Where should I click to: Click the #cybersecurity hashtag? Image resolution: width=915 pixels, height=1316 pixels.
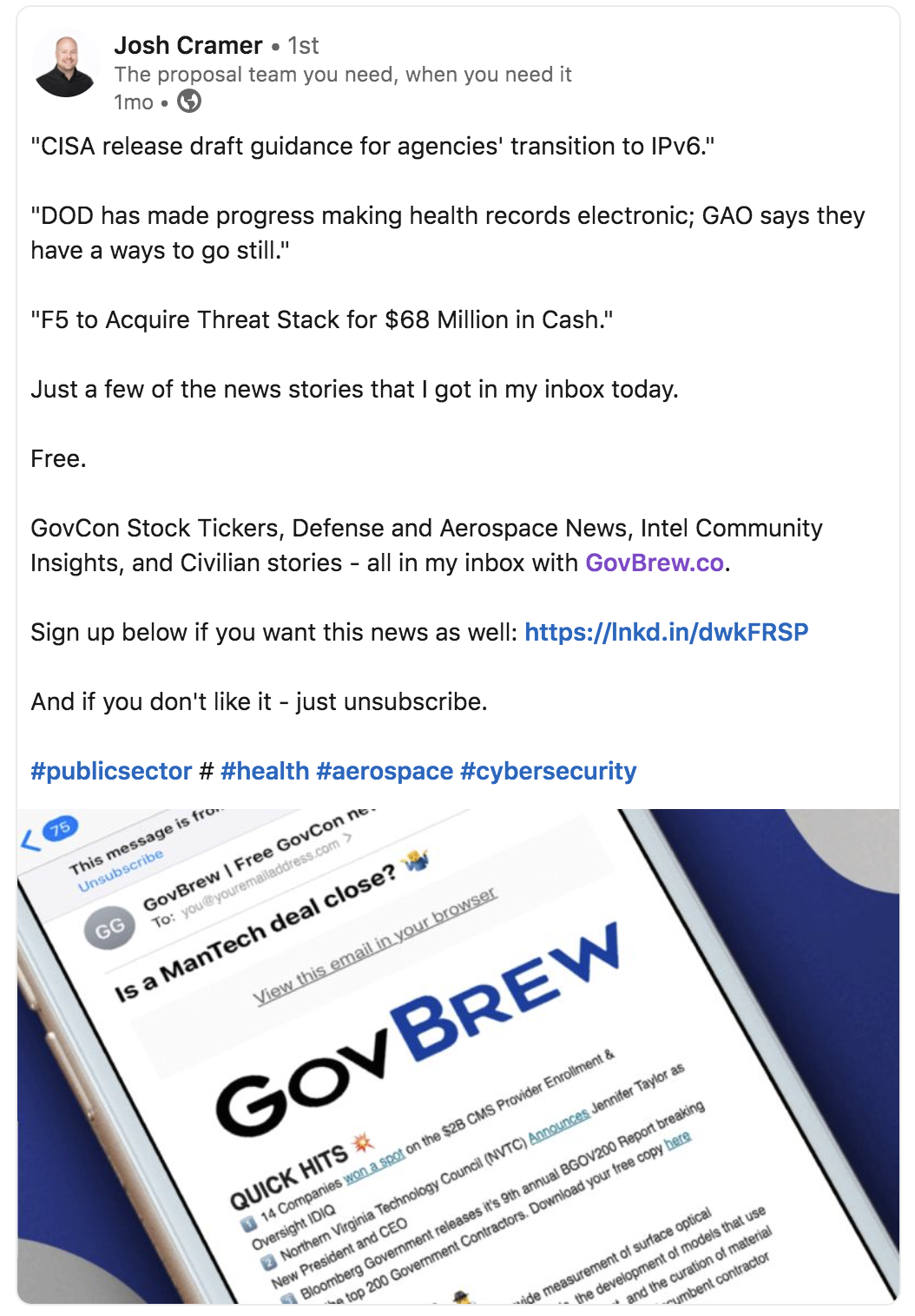[x=547, y=770]
